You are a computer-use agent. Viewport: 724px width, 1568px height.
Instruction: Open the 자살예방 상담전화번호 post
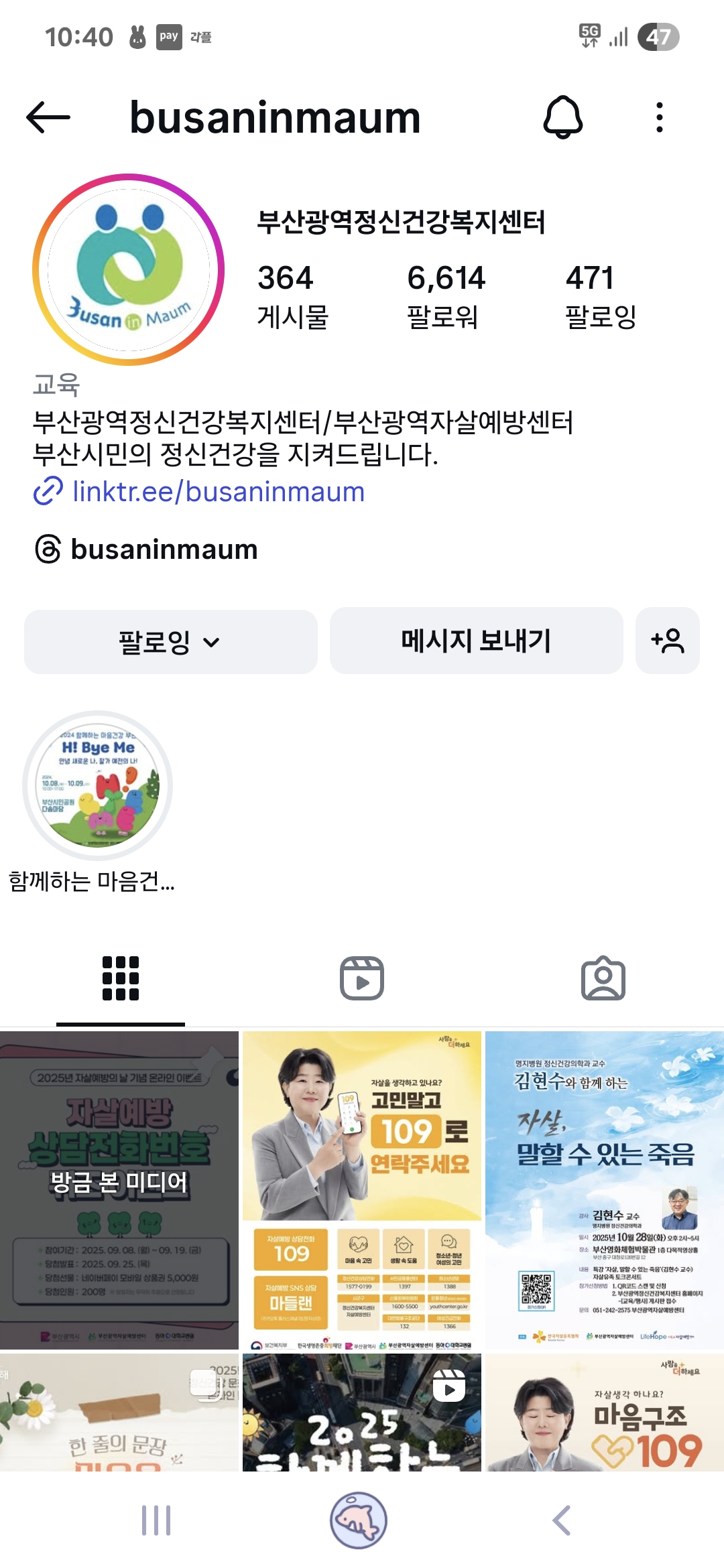click(119, 1189)
